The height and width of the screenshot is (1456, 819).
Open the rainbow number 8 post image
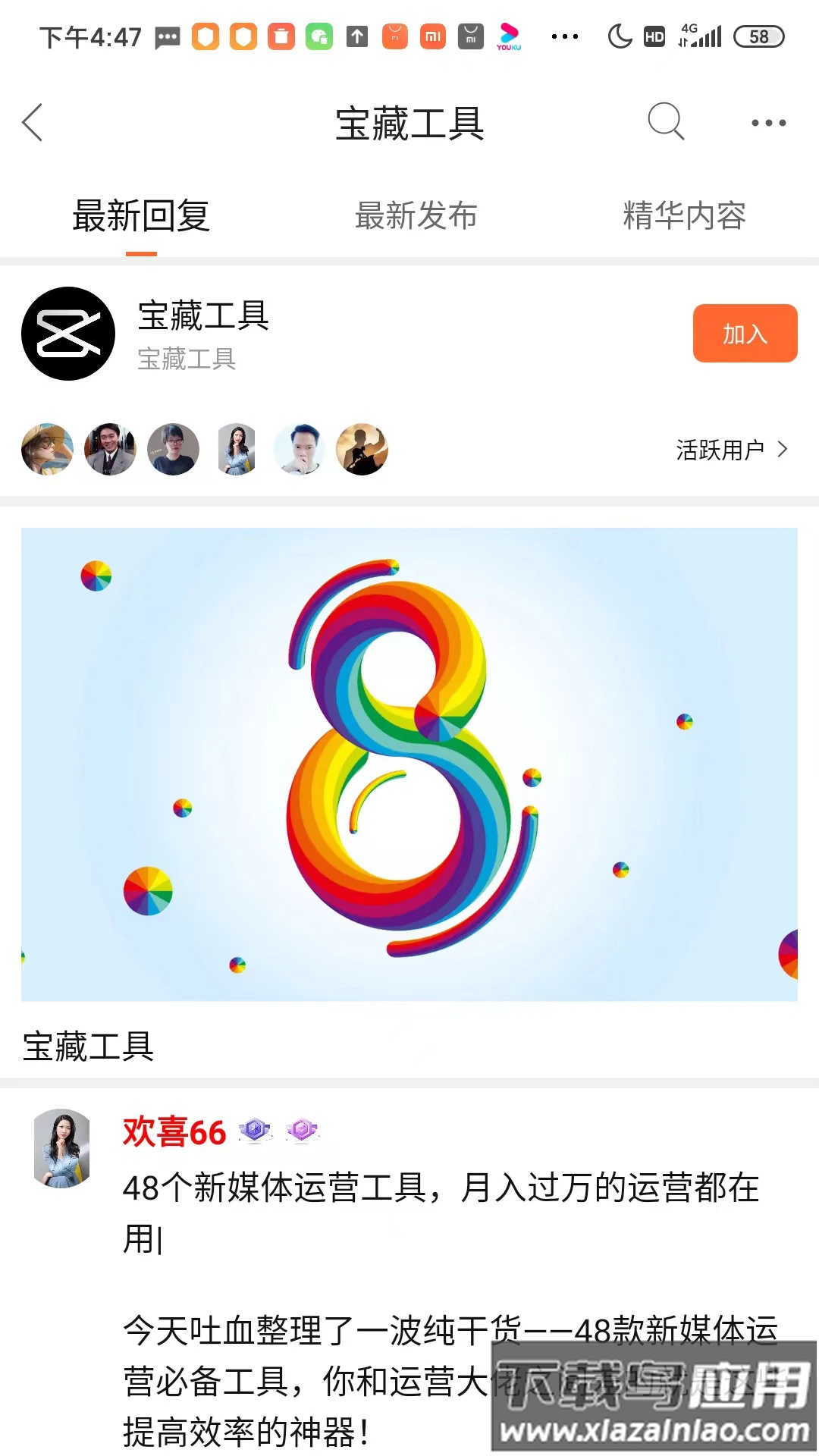pyautogui.click(x=408, y=766)
